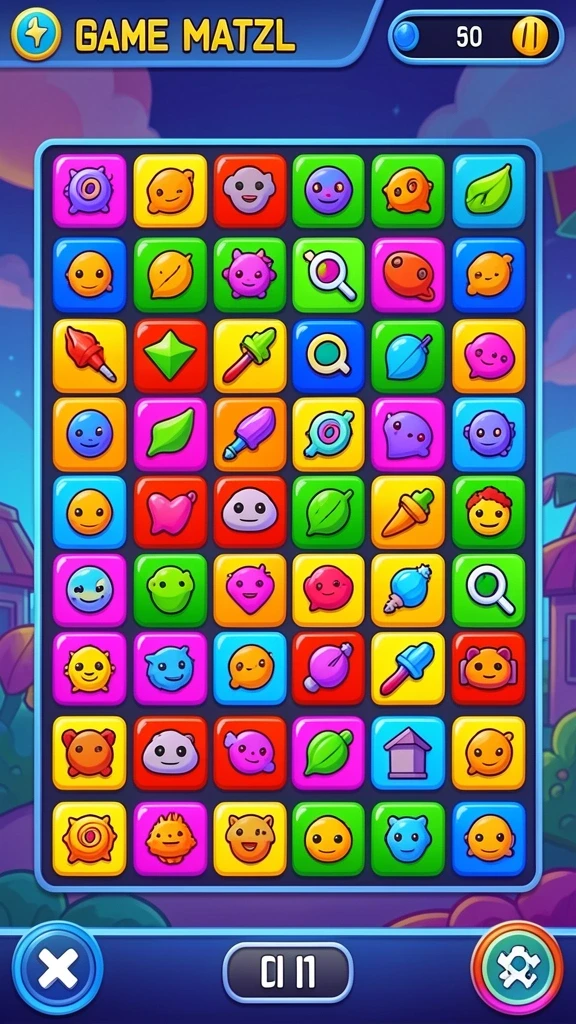576x1024 pixels.
Task: Select the green gem on red tile
Action: click(170, 355)
